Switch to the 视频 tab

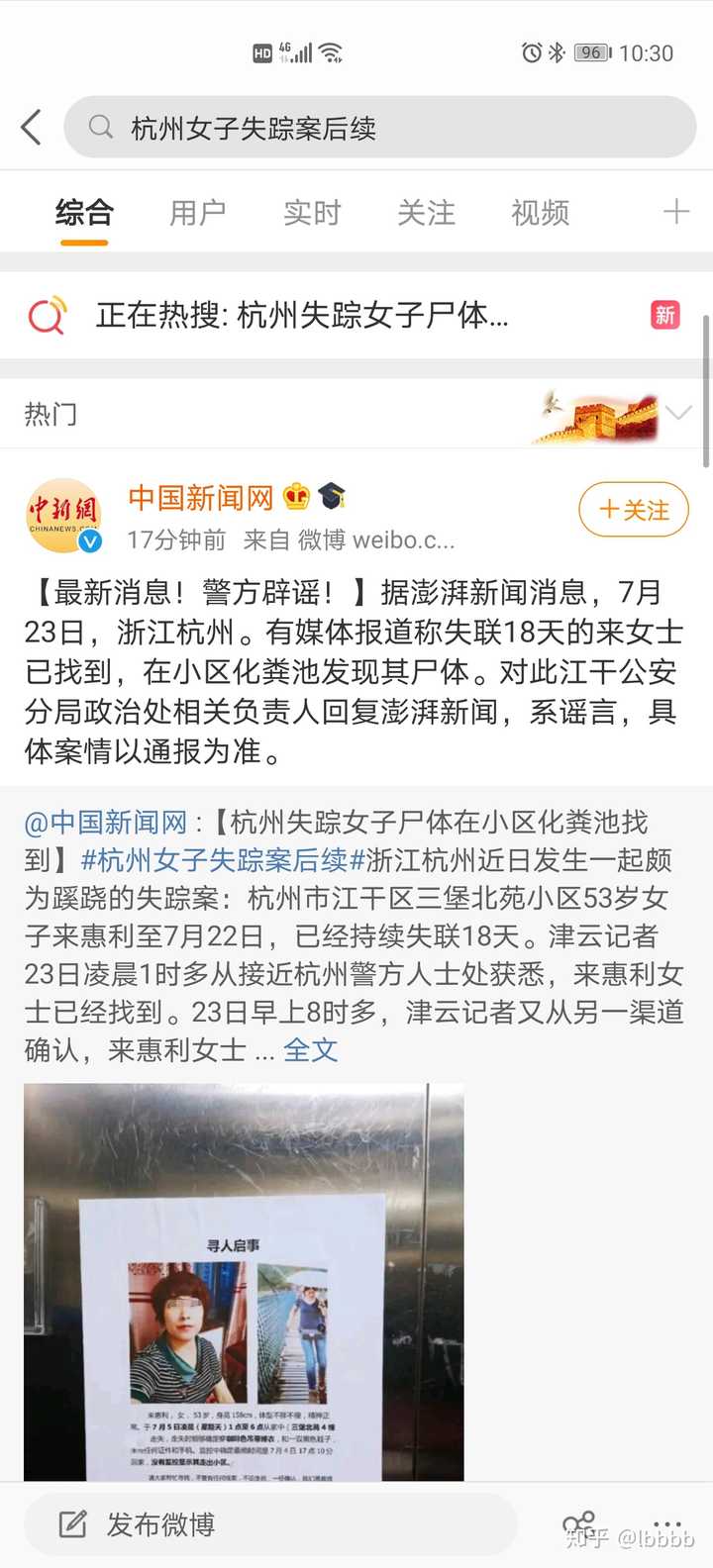(539, 211)
